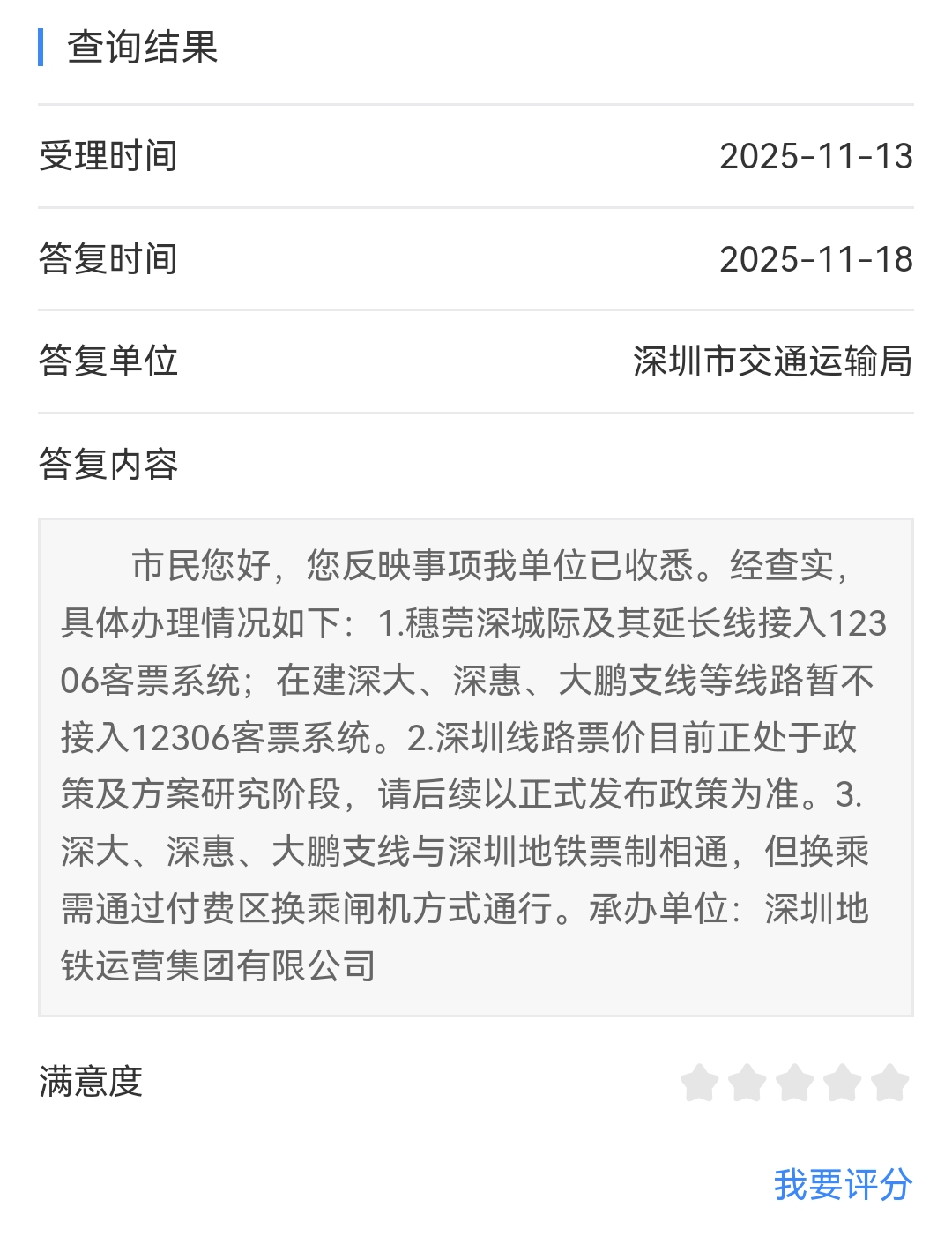Click the blue bar icon beside 查询结果
The image size is (952, 1244).
pyautogui.click(x=40, y=50)
